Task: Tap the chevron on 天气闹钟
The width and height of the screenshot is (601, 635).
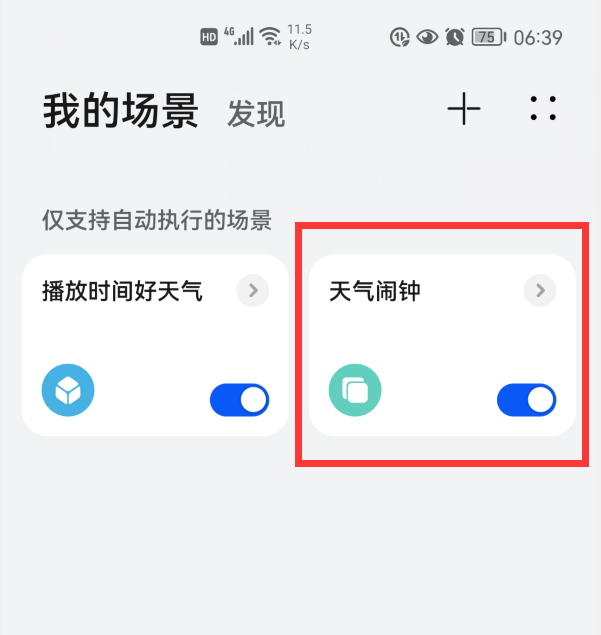Action: (x=540, y=291)
